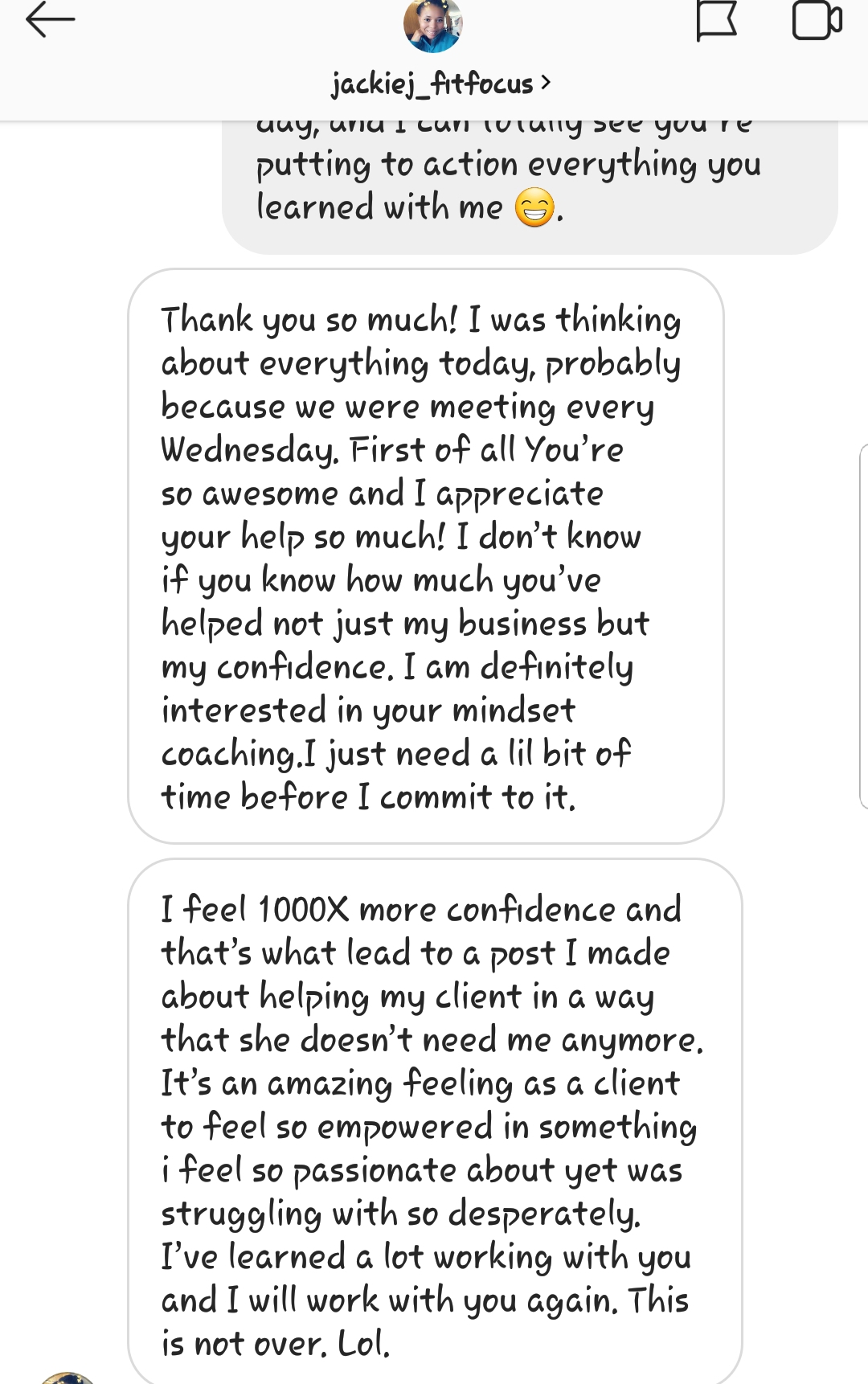Image resolution: width=868 pixels, height=1384 pixels.
Task: Go back using the arrow icon
Action: (50, 20)
